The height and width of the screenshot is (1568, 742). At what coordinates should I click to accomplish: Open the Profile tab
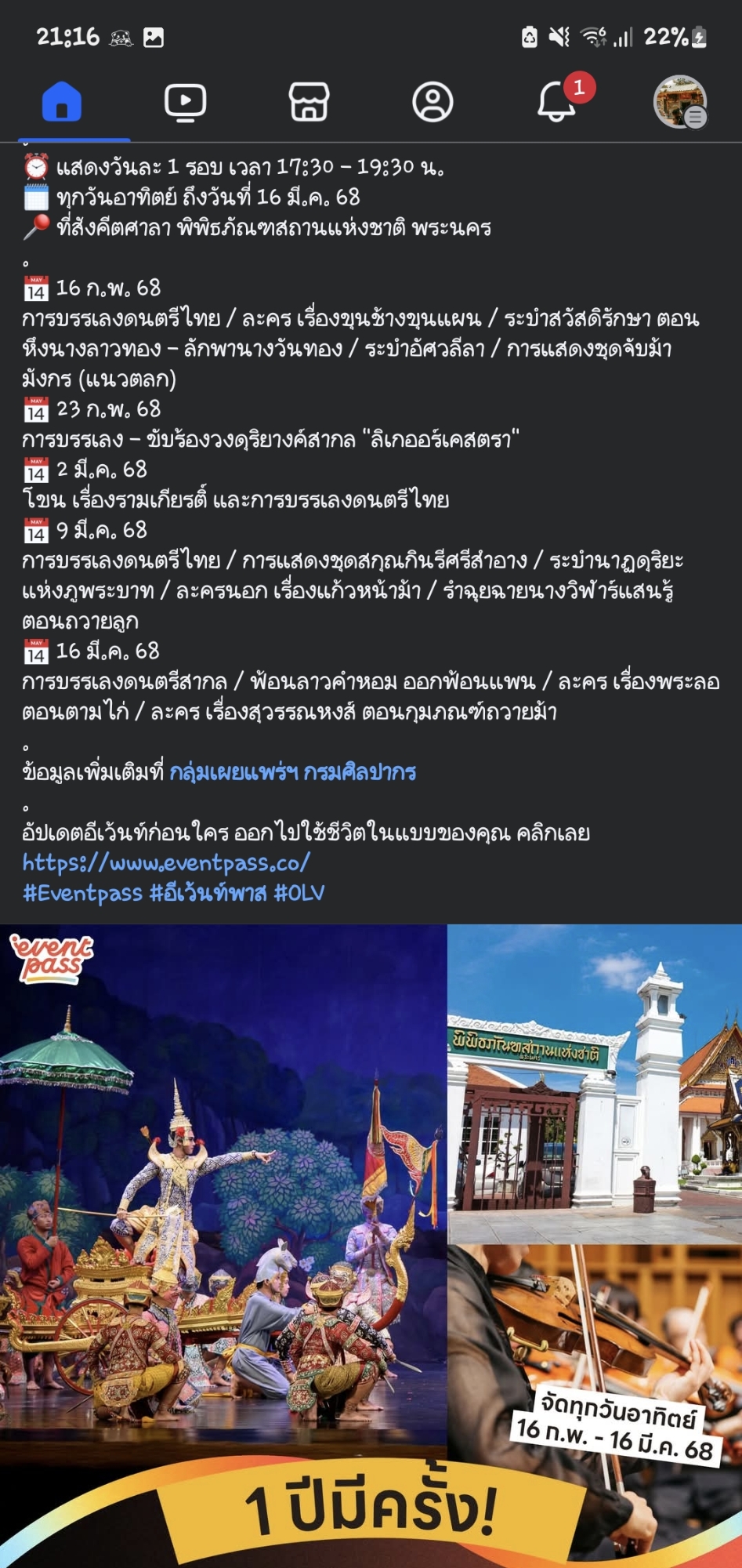click(x=433, y=102)
